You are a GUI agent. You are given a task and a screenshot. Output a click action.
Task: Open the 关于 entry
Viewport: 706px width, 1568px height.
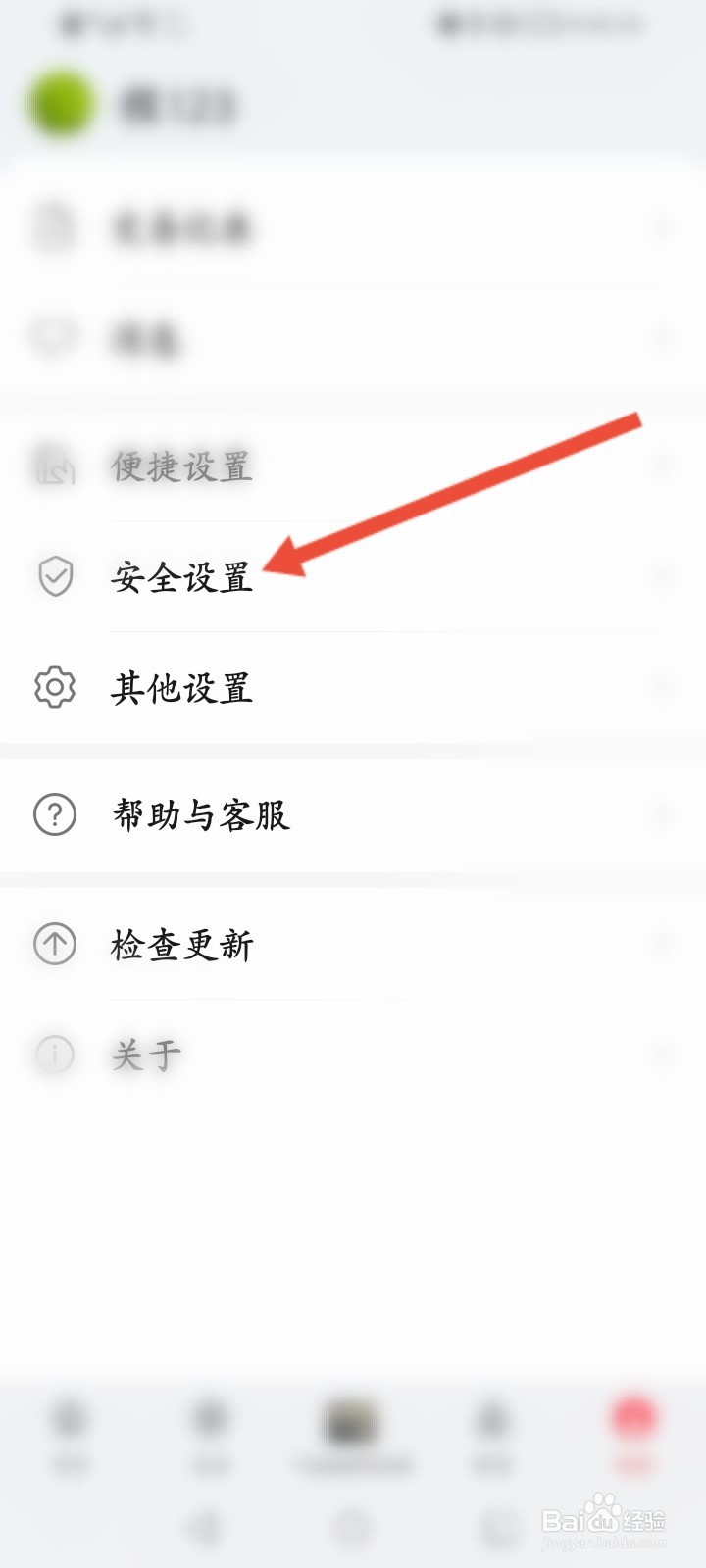pos(144,1054)
